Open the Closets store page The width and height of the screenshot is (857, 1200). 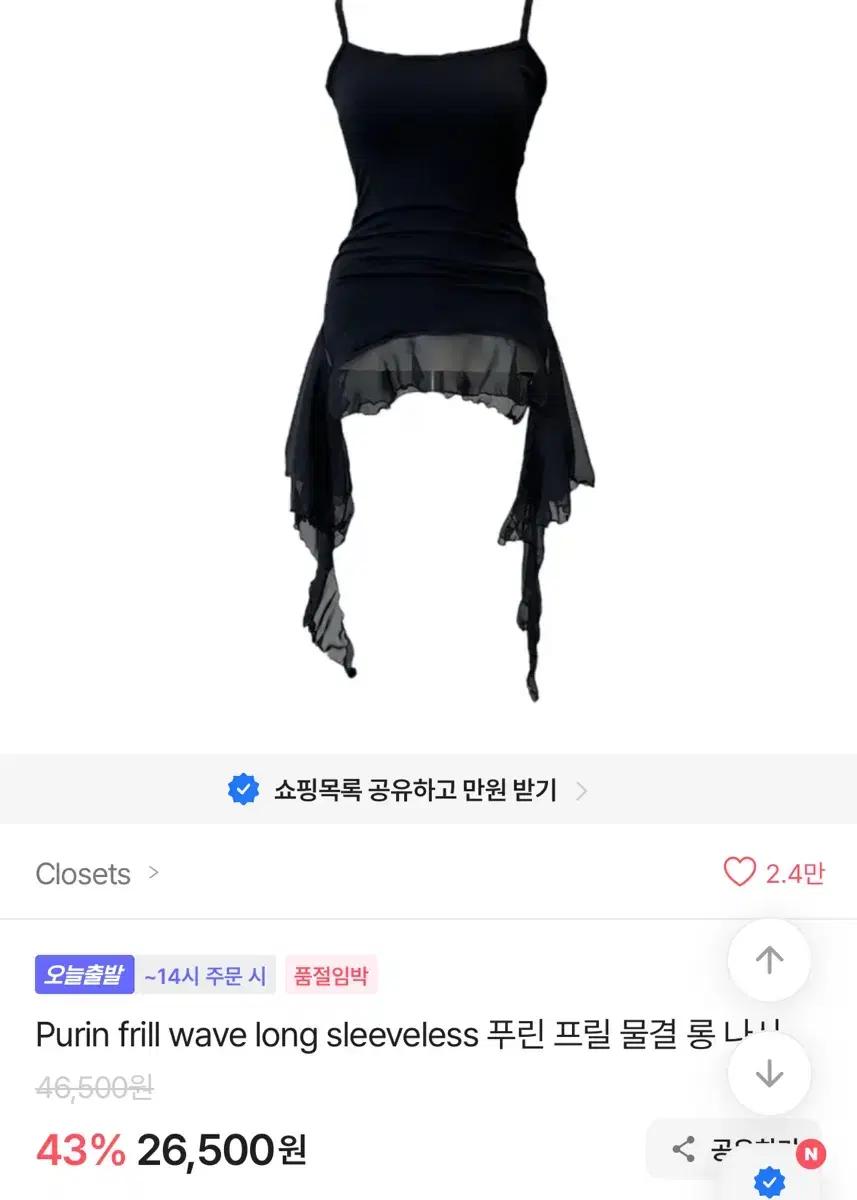coord(83,873)
